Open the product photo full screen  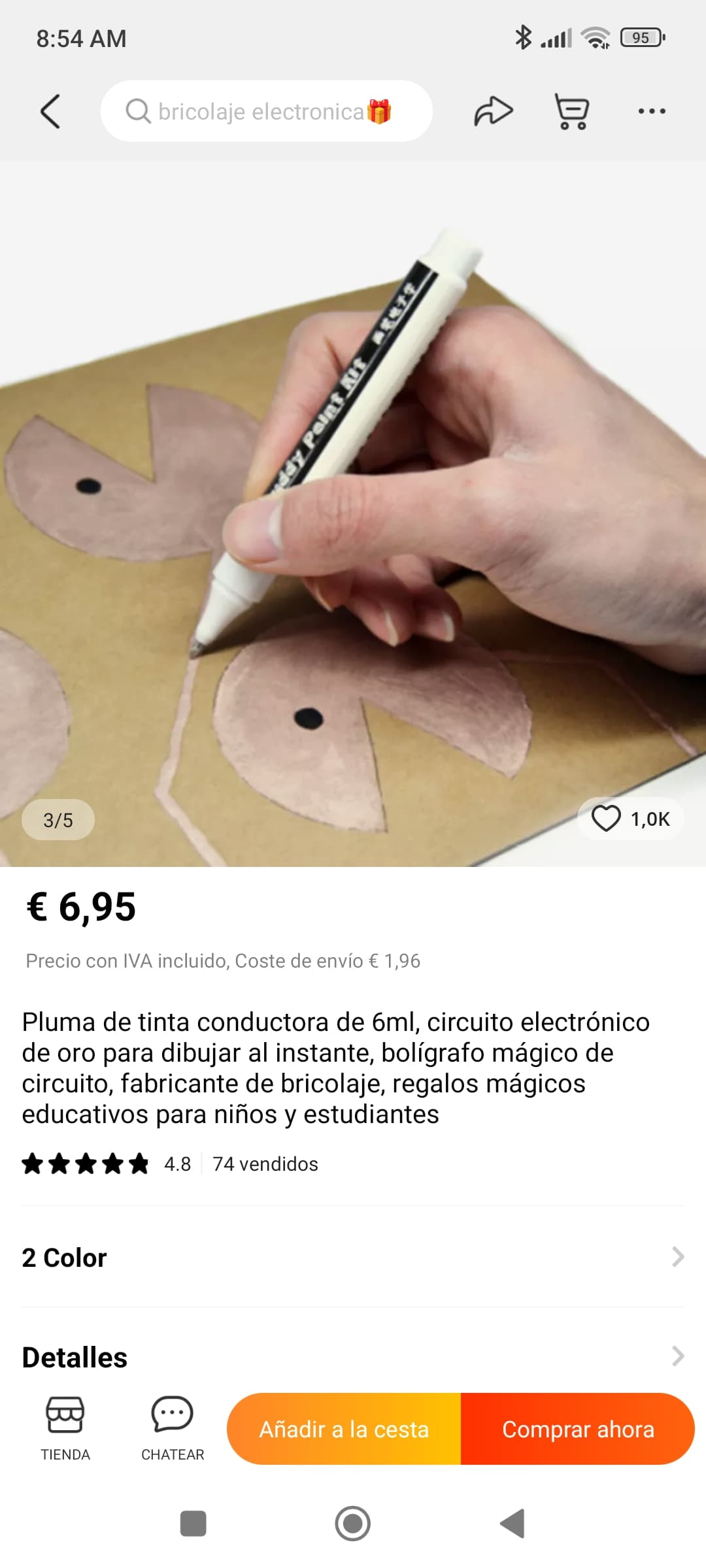tap(353, 514)
